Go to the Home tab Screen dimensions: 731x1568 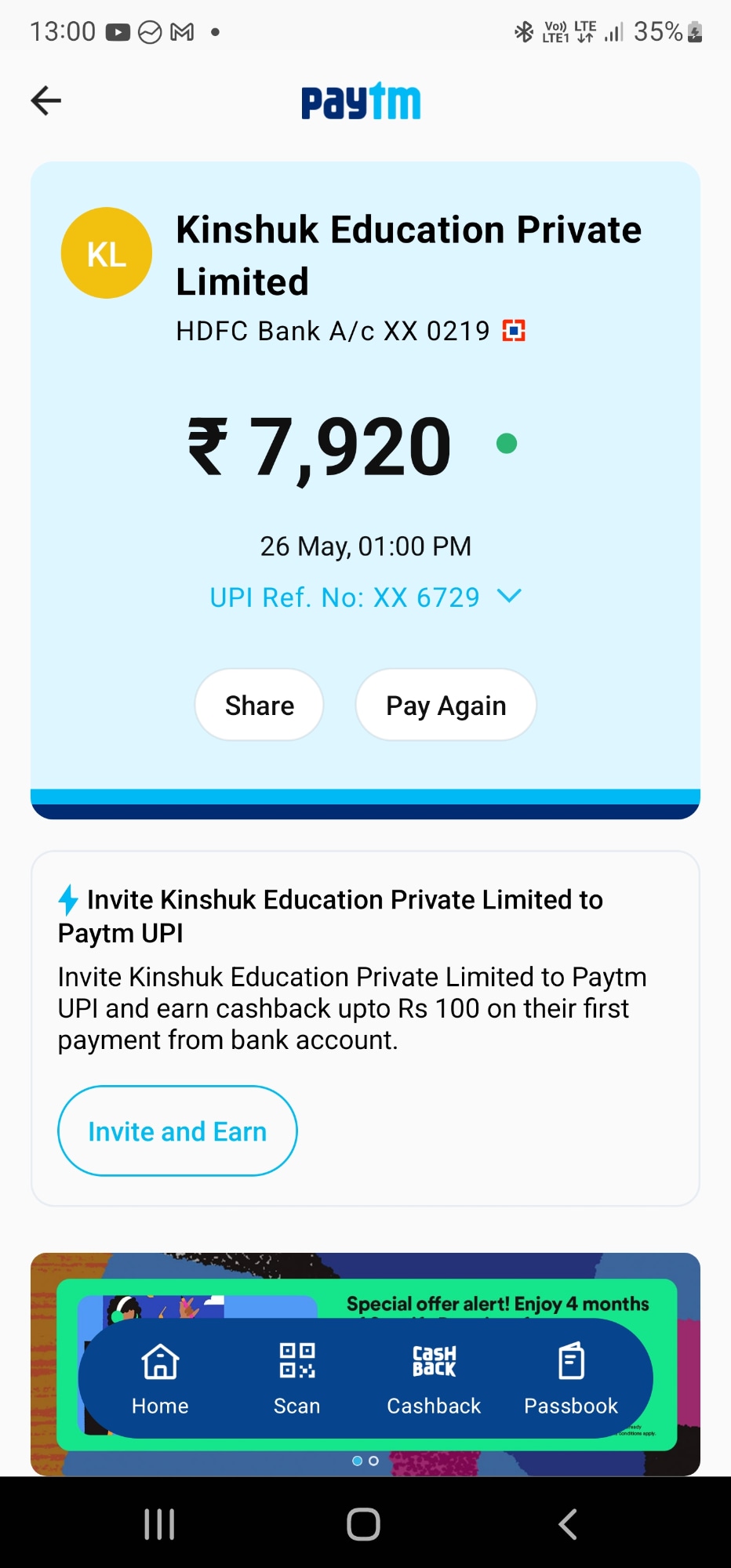(x=160, y=1379)
